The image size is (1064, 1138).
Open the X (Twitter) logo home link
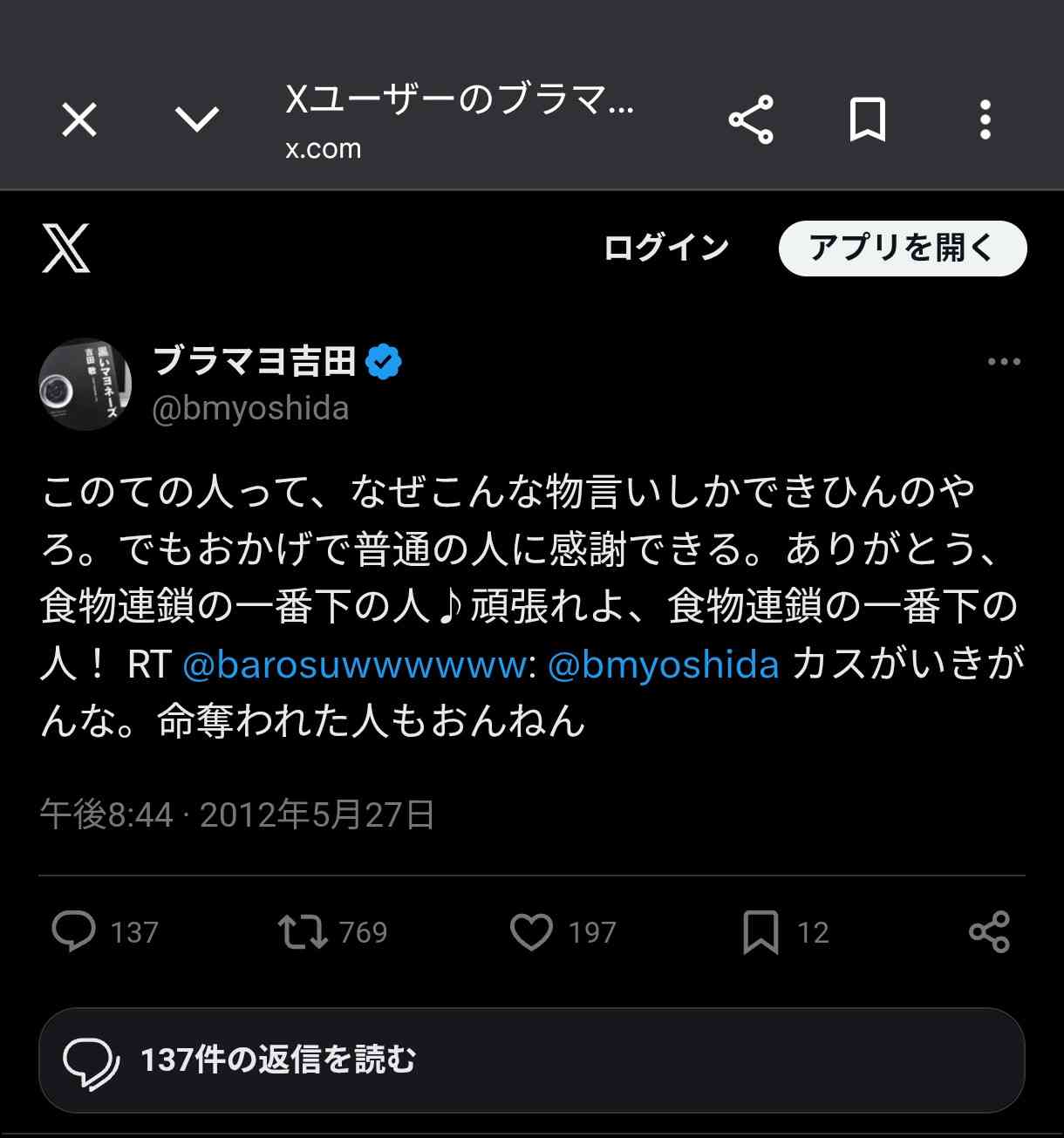[68, 249]
